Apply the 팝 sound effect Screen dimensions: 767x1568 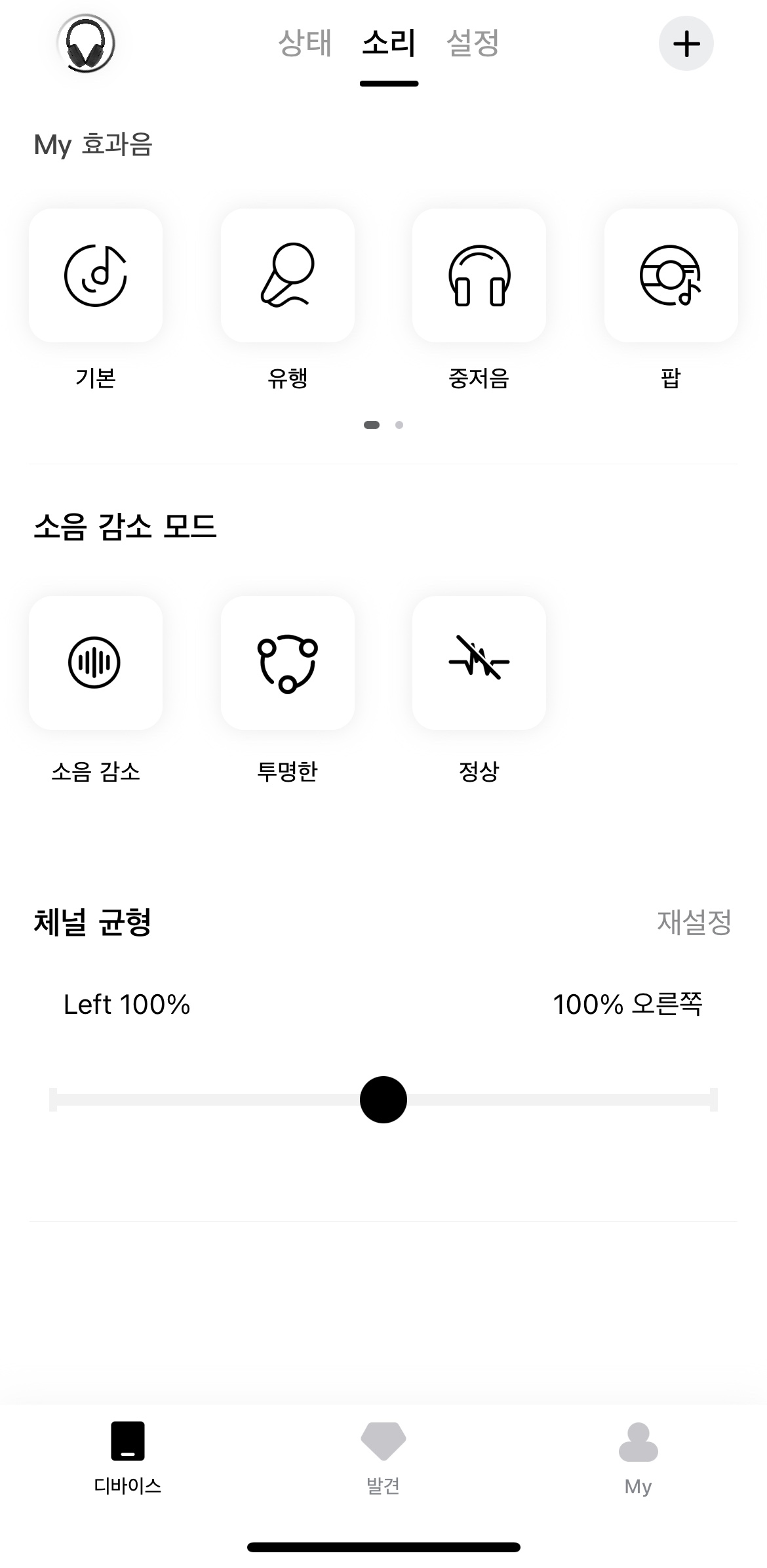coord(671,275)
